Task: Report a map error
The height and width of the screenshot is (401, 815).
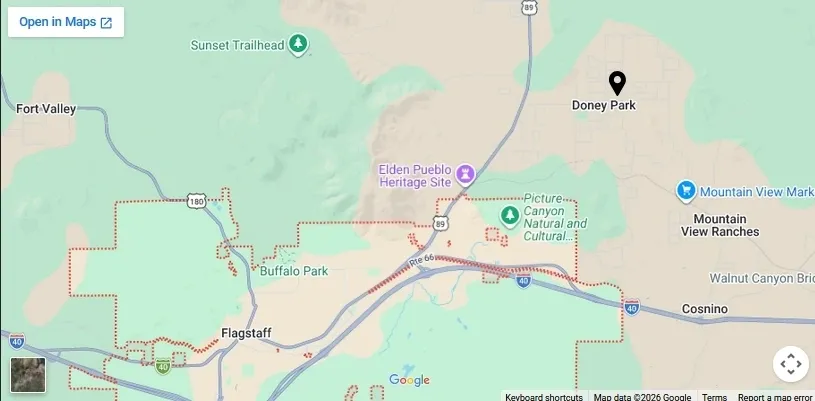Action: tap(775, 396)
